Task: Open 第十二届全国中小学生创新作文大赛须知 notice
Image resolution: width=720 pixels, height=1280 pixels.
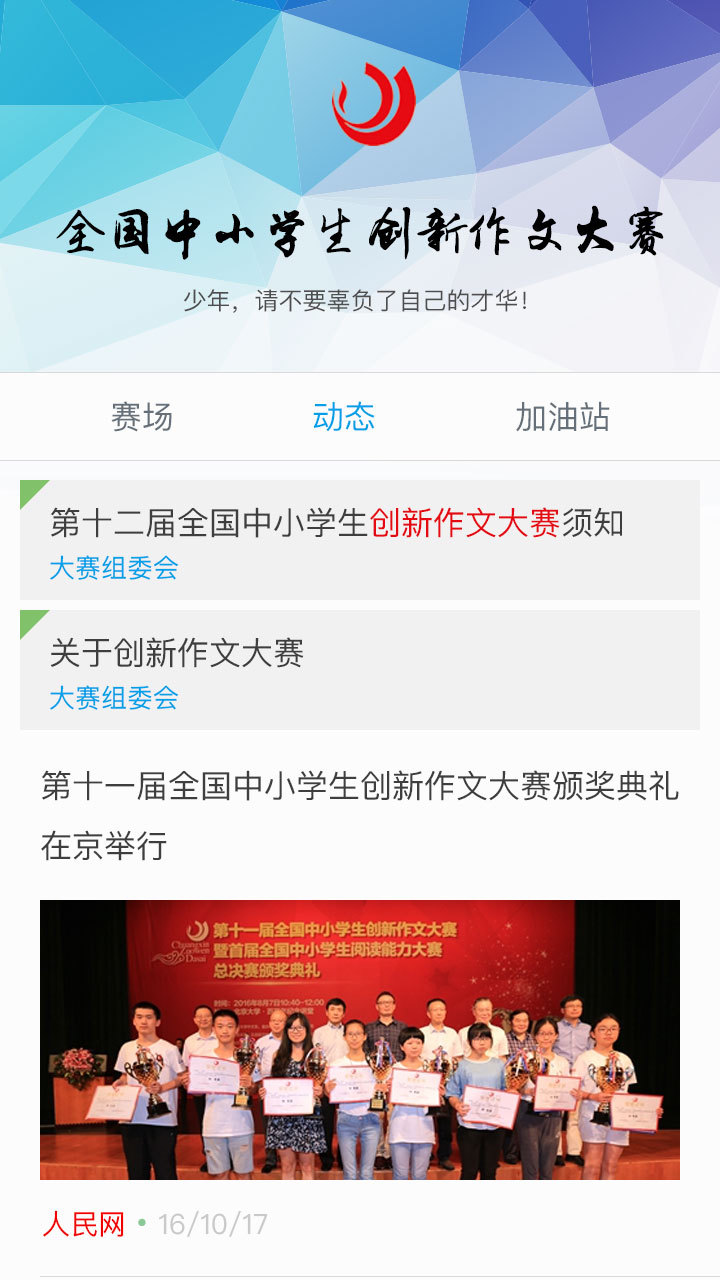Action: [337, 523]
